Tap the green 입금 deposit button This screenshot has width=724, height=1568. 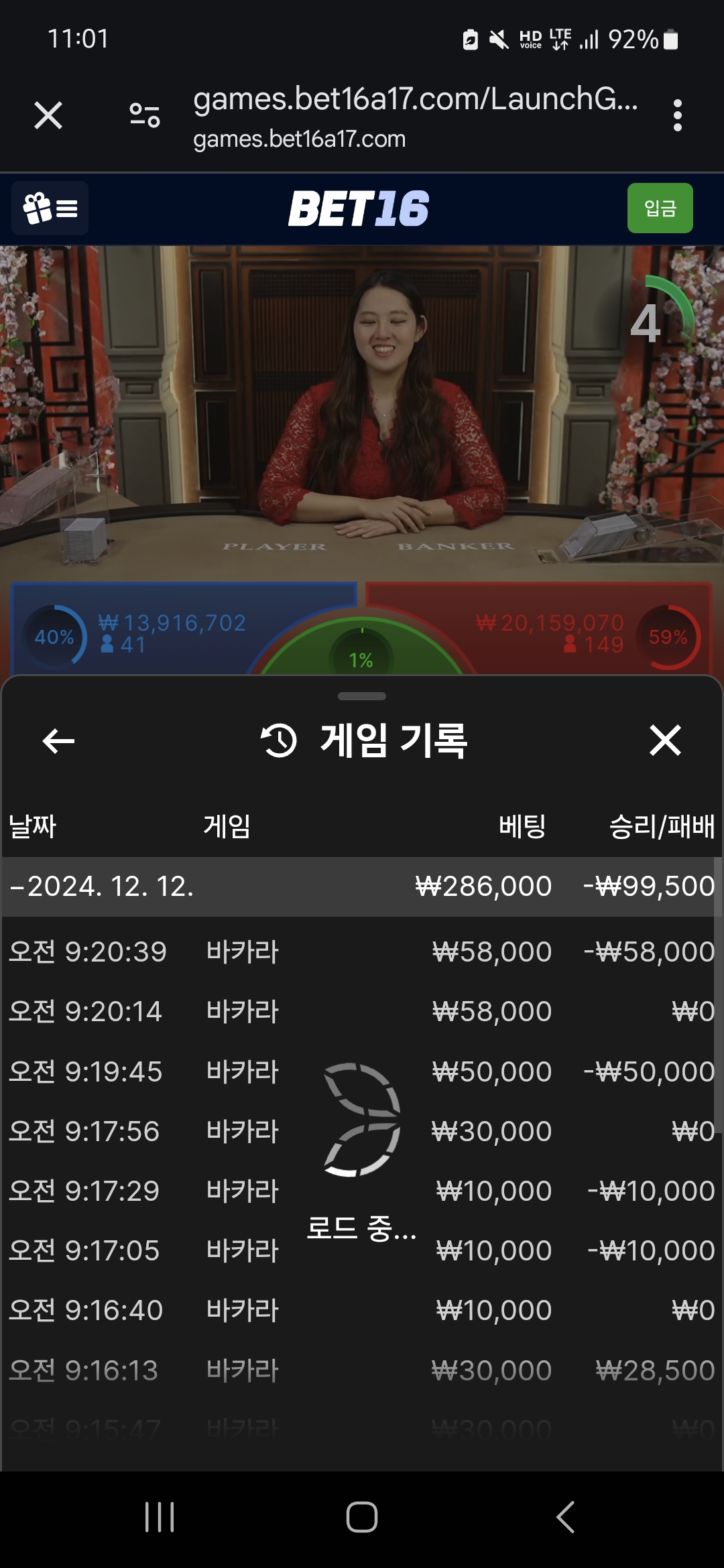[660, 208]
